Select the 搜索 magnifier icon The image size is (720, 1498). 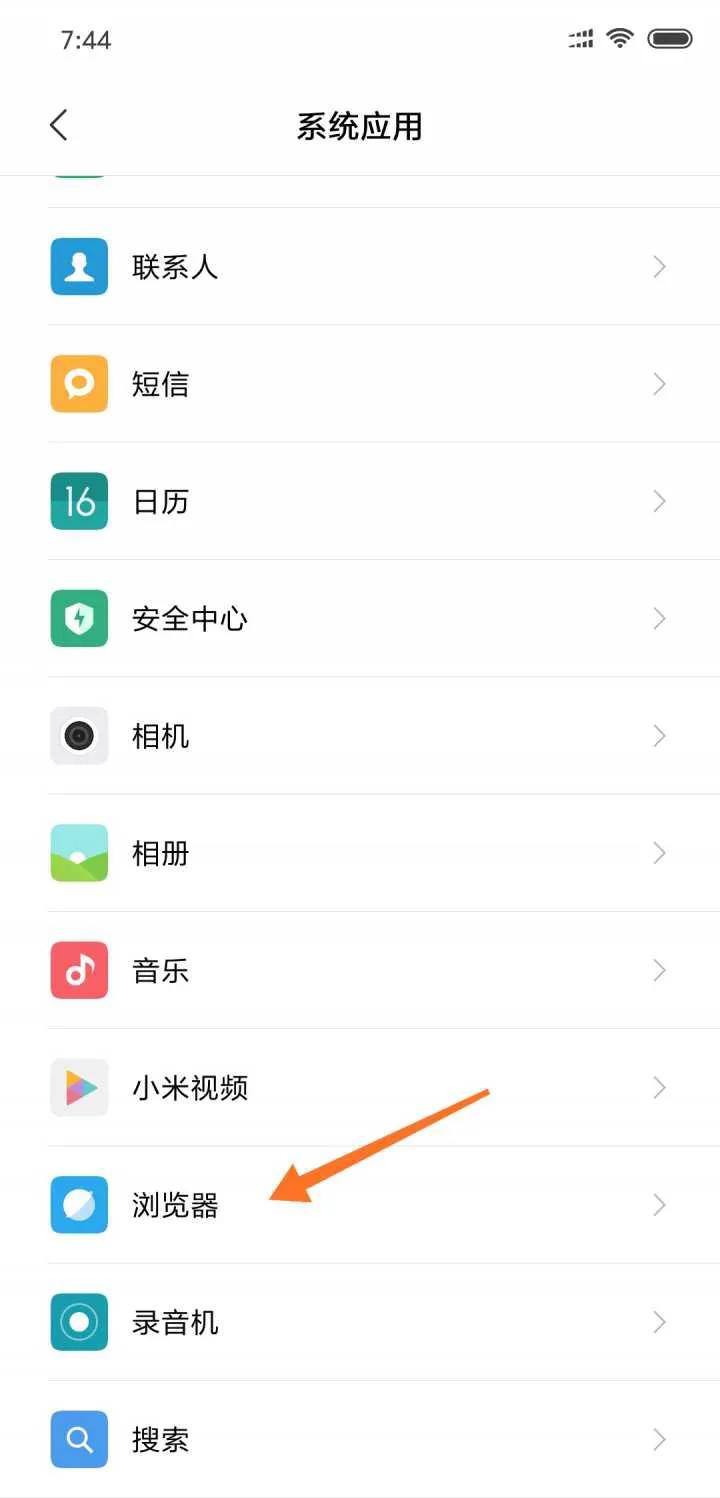78,1439
